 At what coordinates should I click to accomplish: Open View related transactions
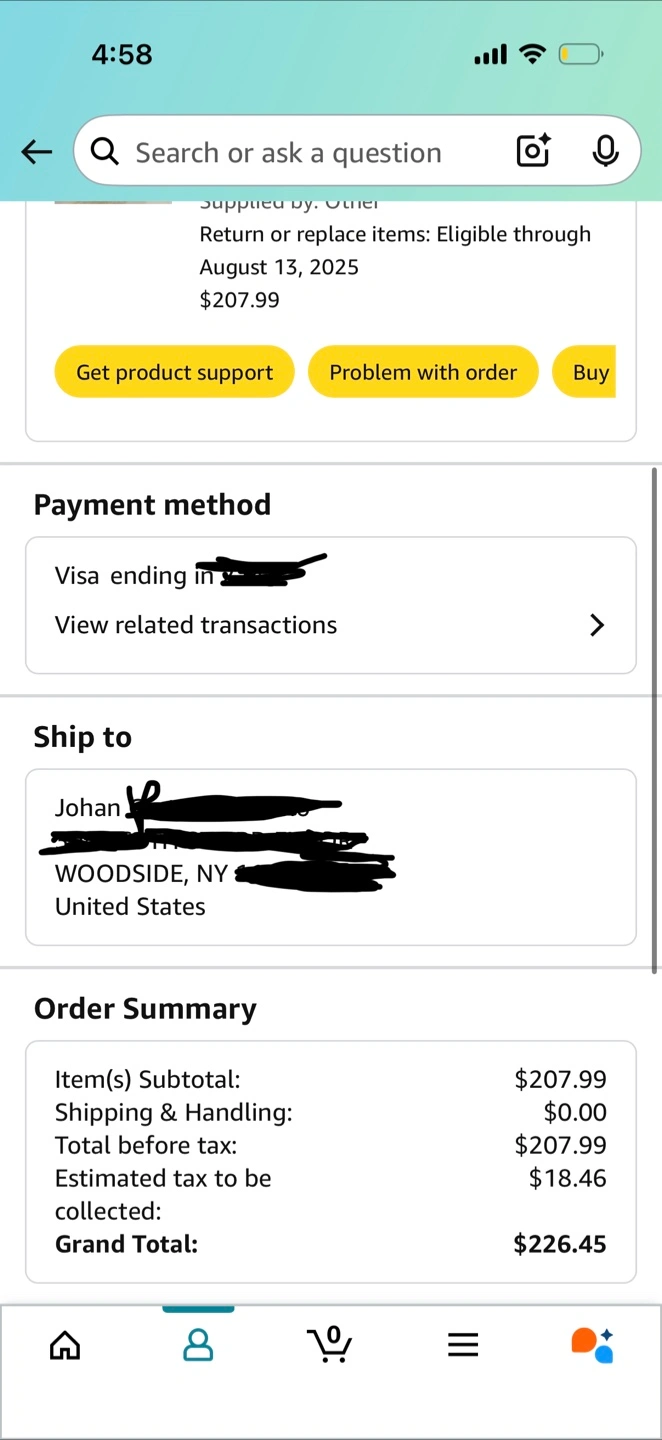click(330, 625)
